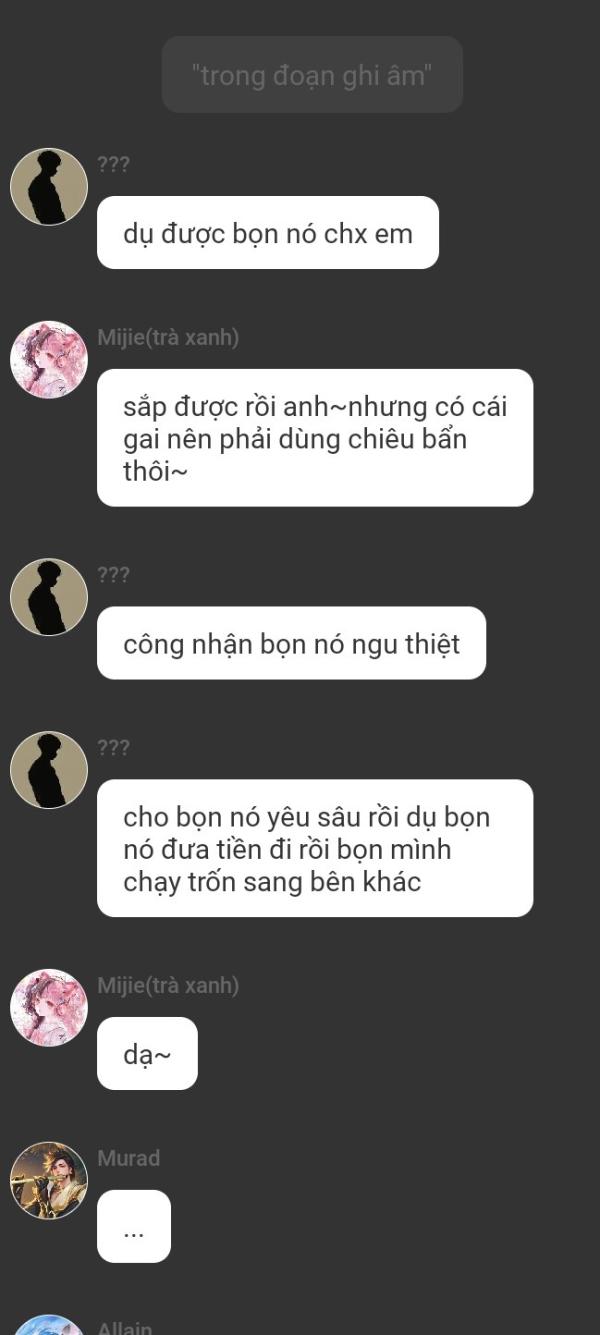Open Murad's profile avatar
Viewport: 600px width, 1335px height.
(x=49, y=1180)
